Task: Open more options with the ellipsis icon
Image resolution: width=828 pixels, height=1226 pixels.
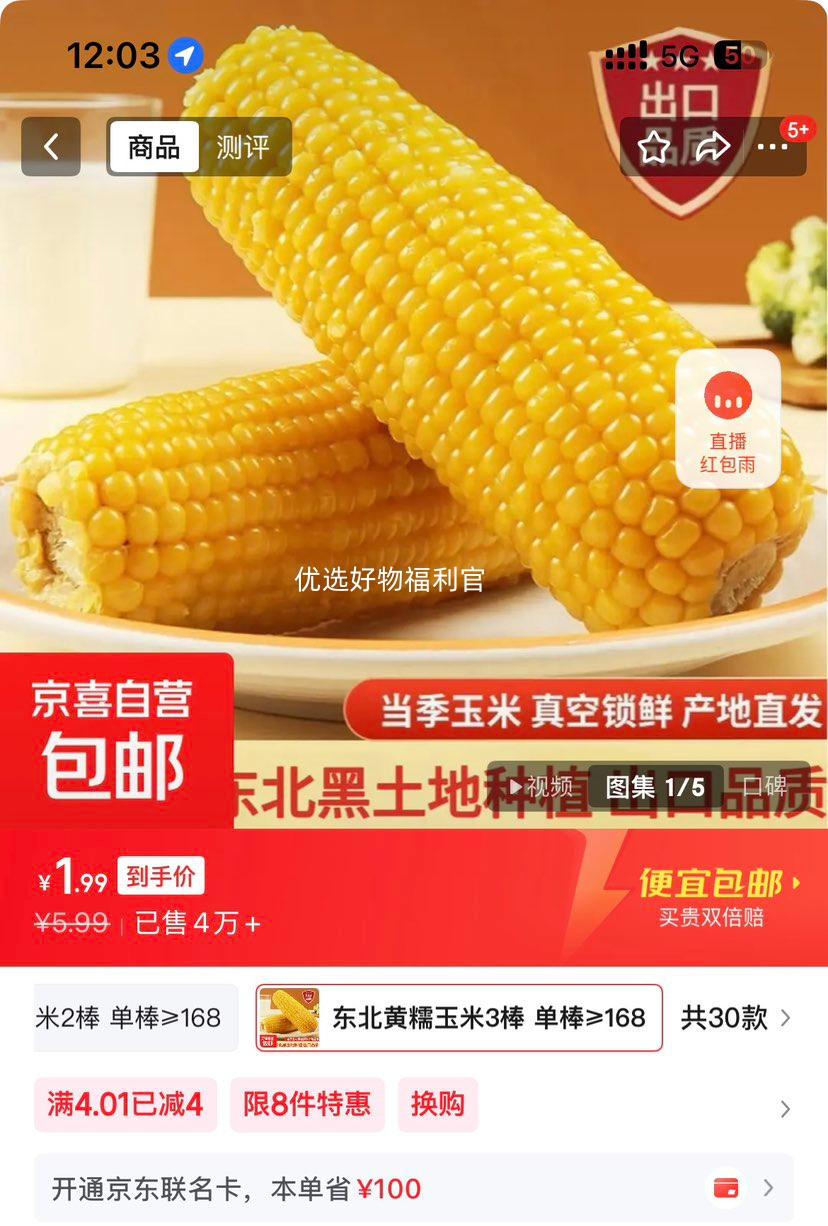Action: 773,147
